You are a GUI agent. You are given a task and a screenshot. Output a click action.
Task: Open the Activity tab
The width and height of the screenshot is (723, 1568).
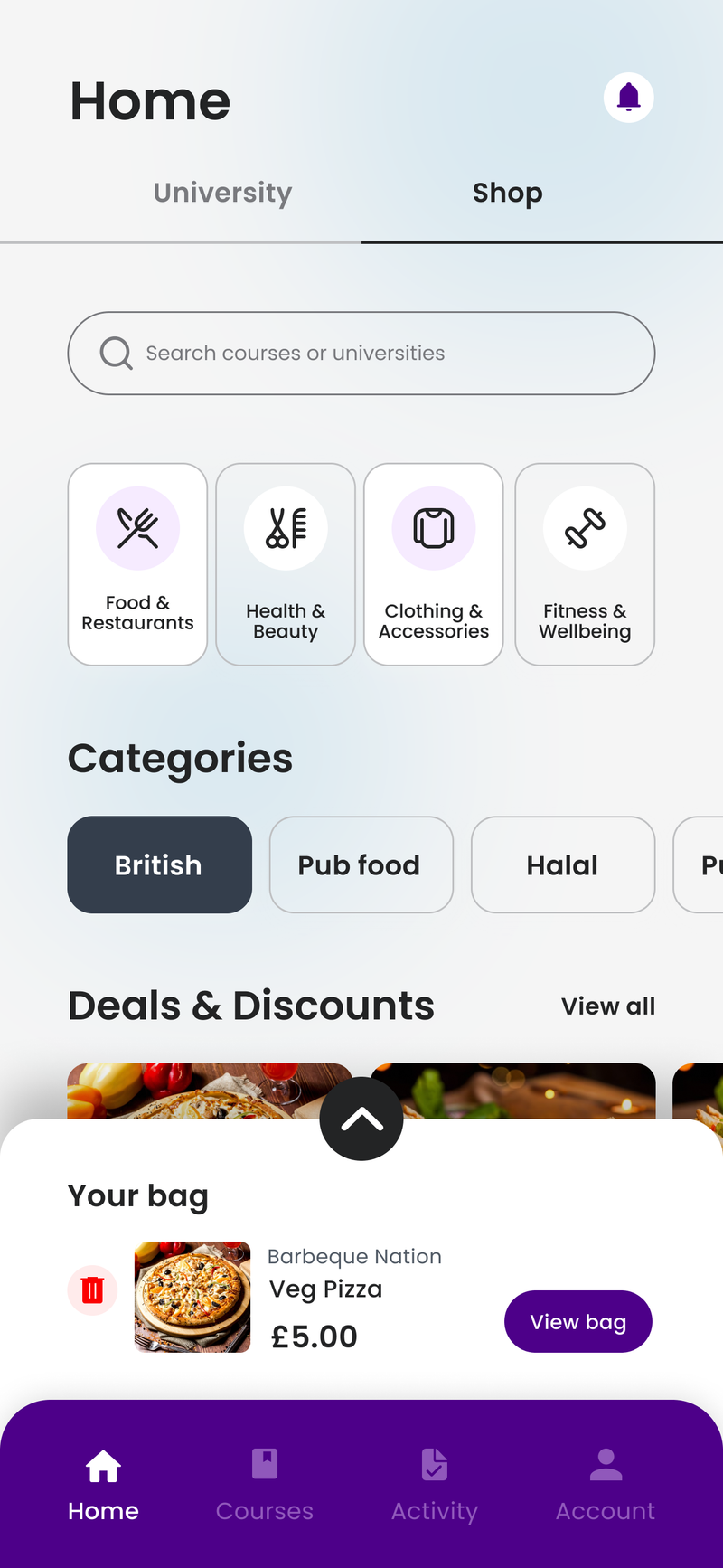click(434, 1485)
